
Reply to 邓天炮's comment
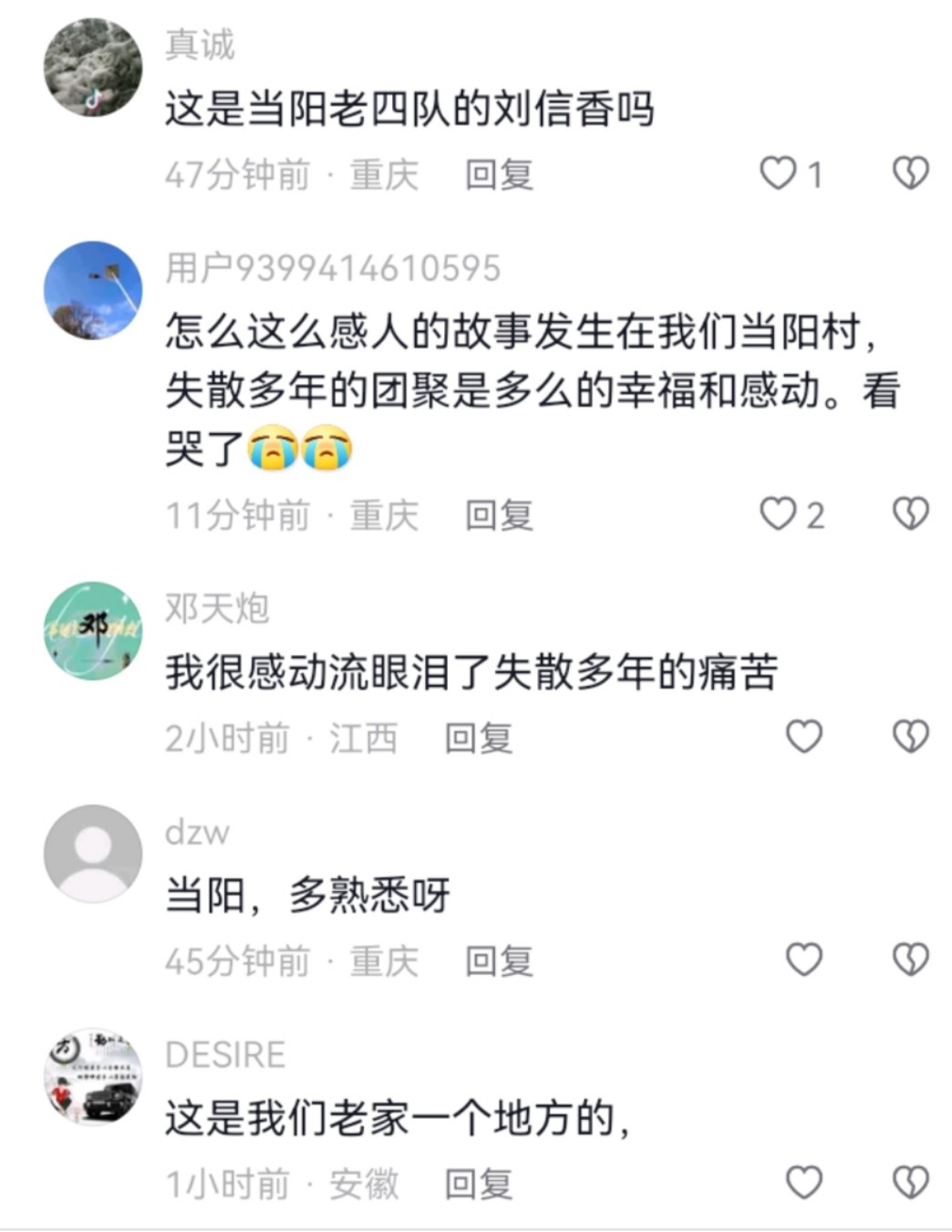pos(478,739)
